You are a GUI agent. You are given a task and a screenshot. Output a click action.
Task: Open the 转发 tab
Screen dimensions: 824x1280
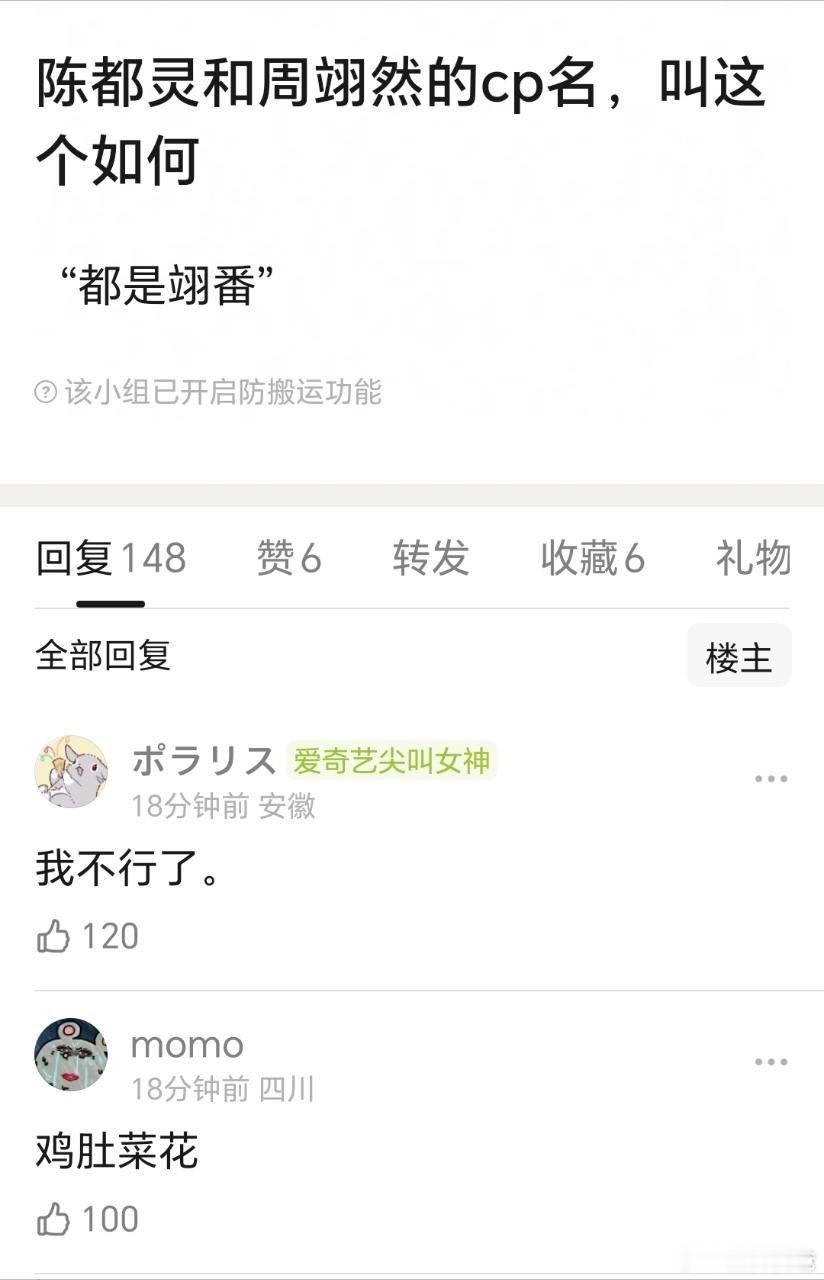[430, 558]
